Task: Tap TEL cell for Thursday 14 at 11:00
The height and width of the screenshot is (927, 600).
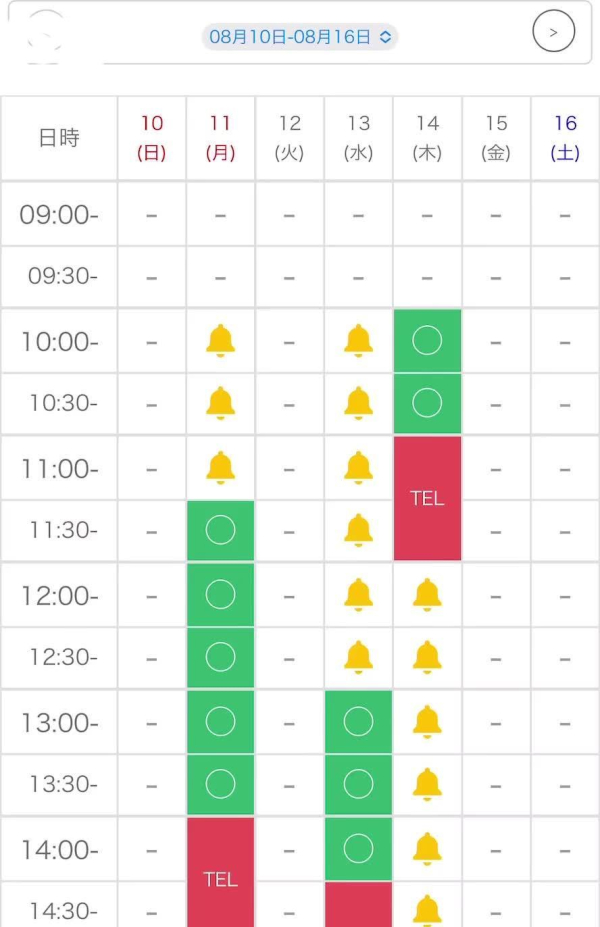Action: (x=427, y=497)
